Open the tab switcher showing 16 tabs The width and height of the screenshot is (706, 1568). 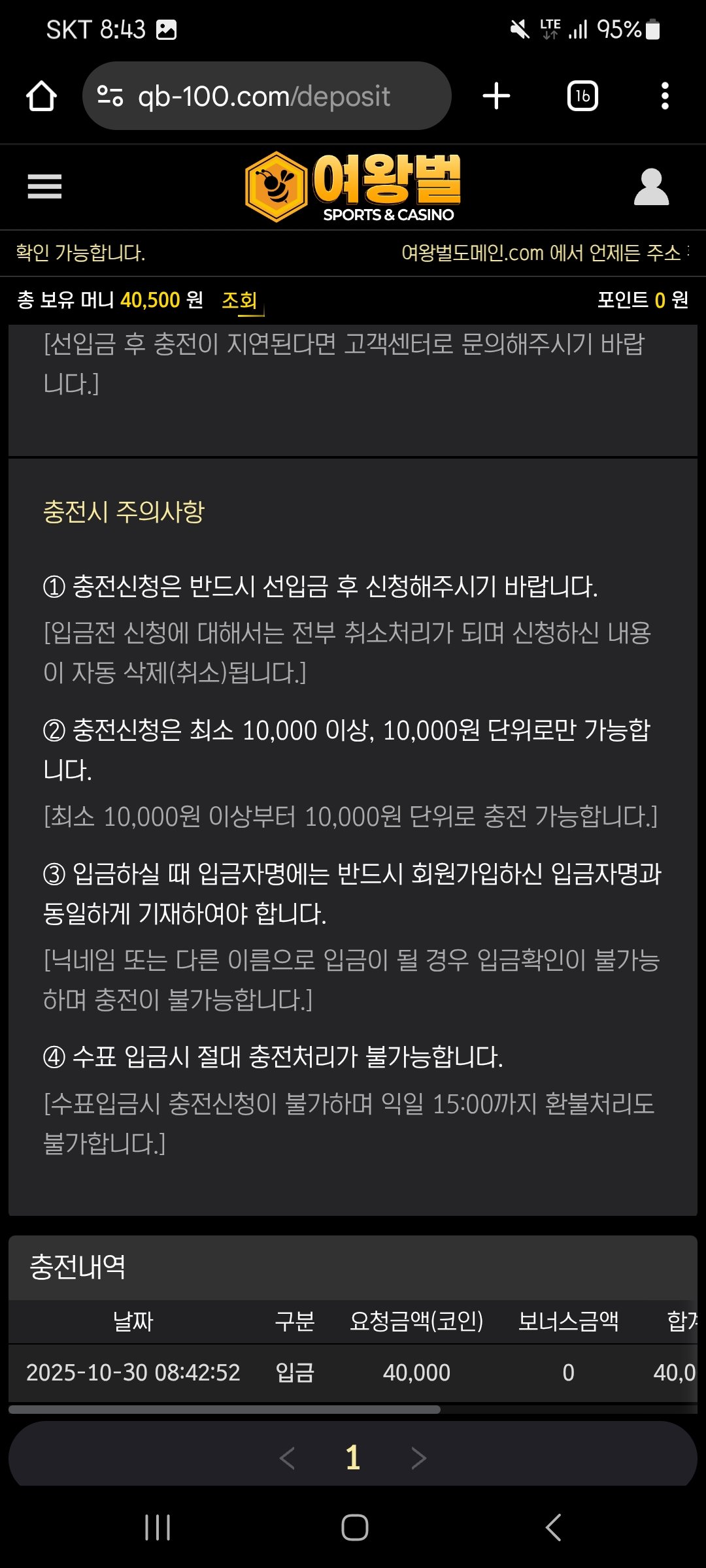point(582,96)
